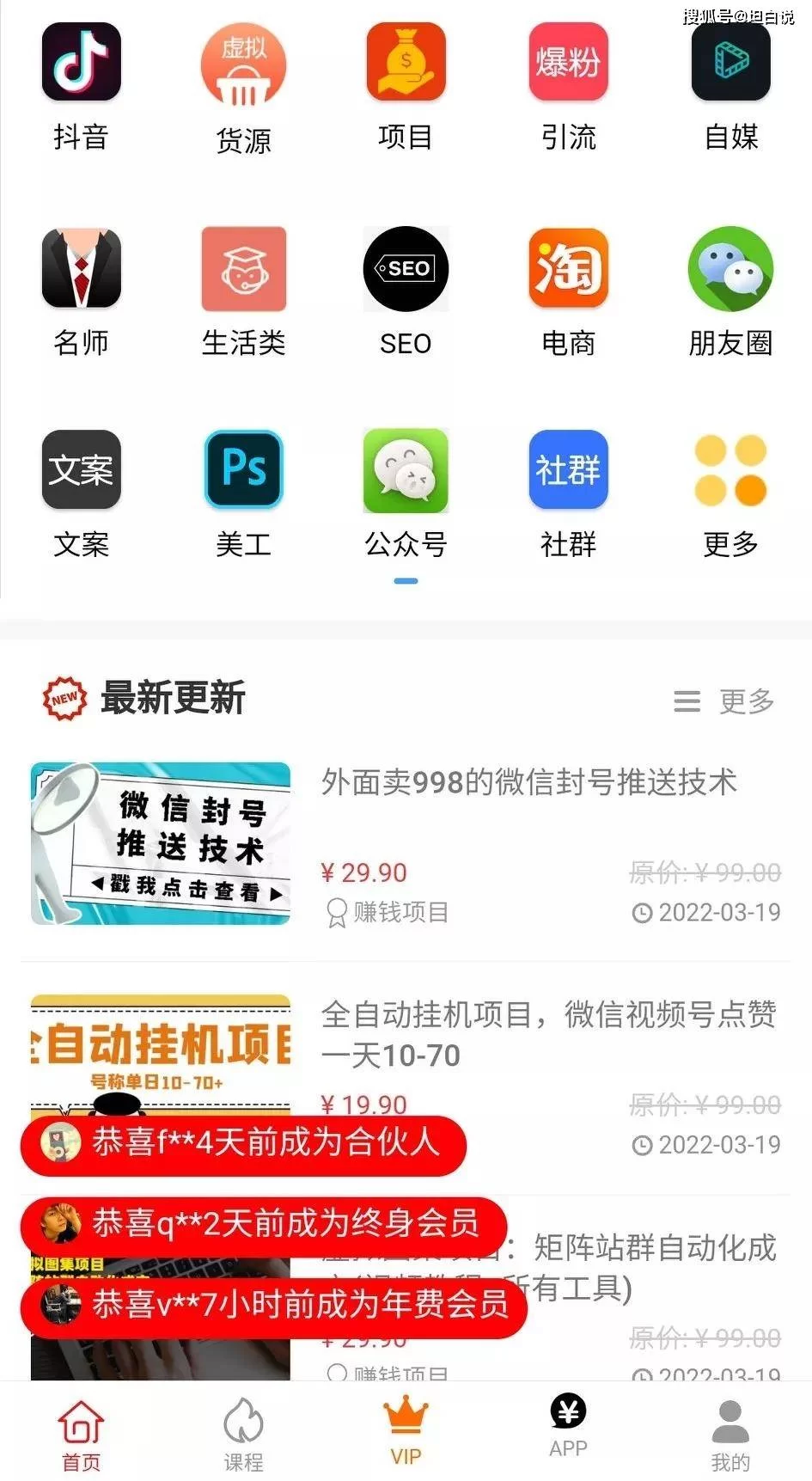Expand the 更多 category grid icon
The height and width of the screenshot is (1481, 812).
pos(730,470)
